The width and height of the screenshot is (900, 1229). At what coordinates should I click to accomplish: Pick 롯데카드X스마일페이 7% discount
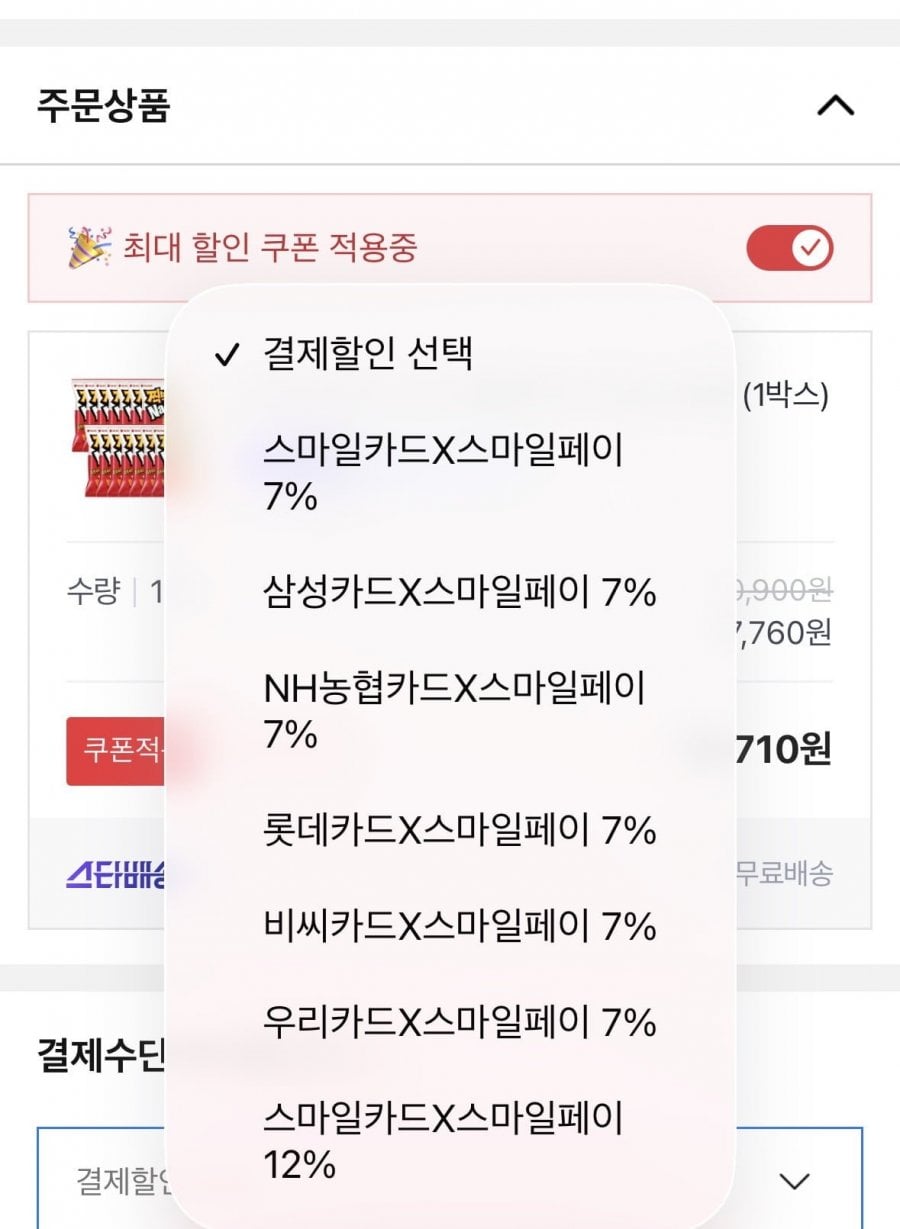(459, 830)
